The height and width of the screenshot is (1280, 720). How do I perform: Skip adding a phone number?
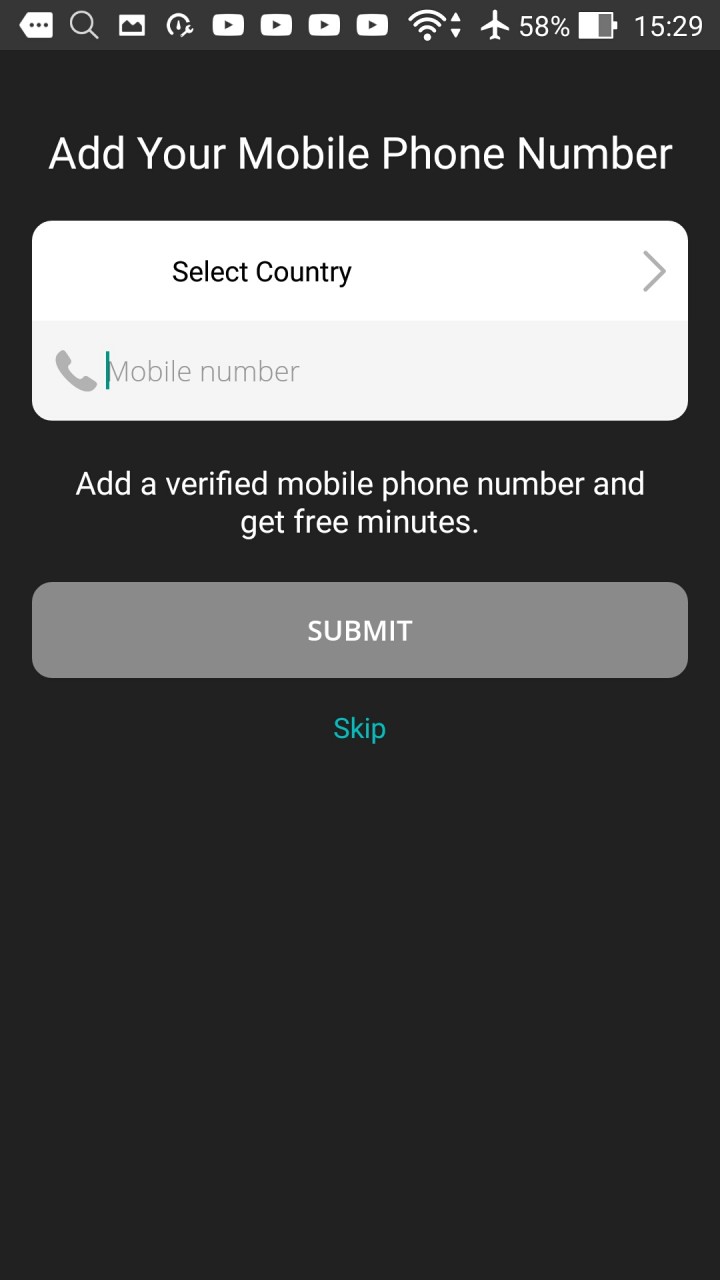360,729
